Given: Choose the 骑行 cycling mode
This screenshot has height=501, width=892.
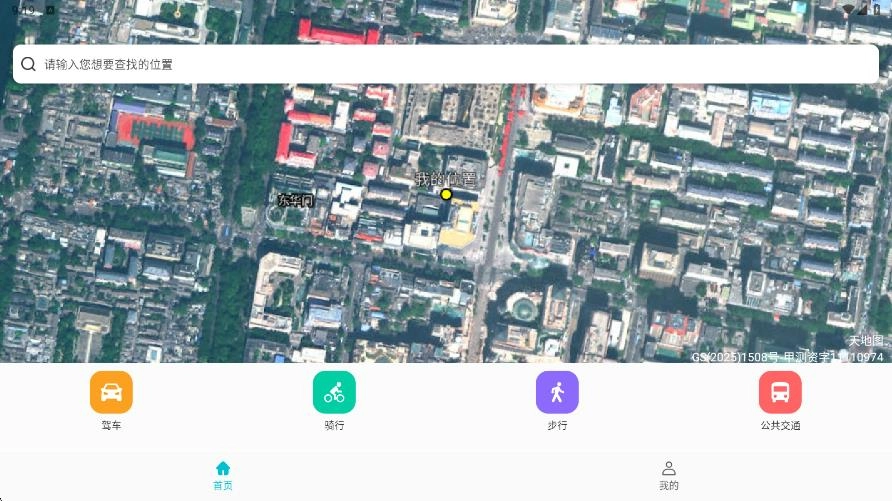Looking at the screenshot, I should point(334,392).
